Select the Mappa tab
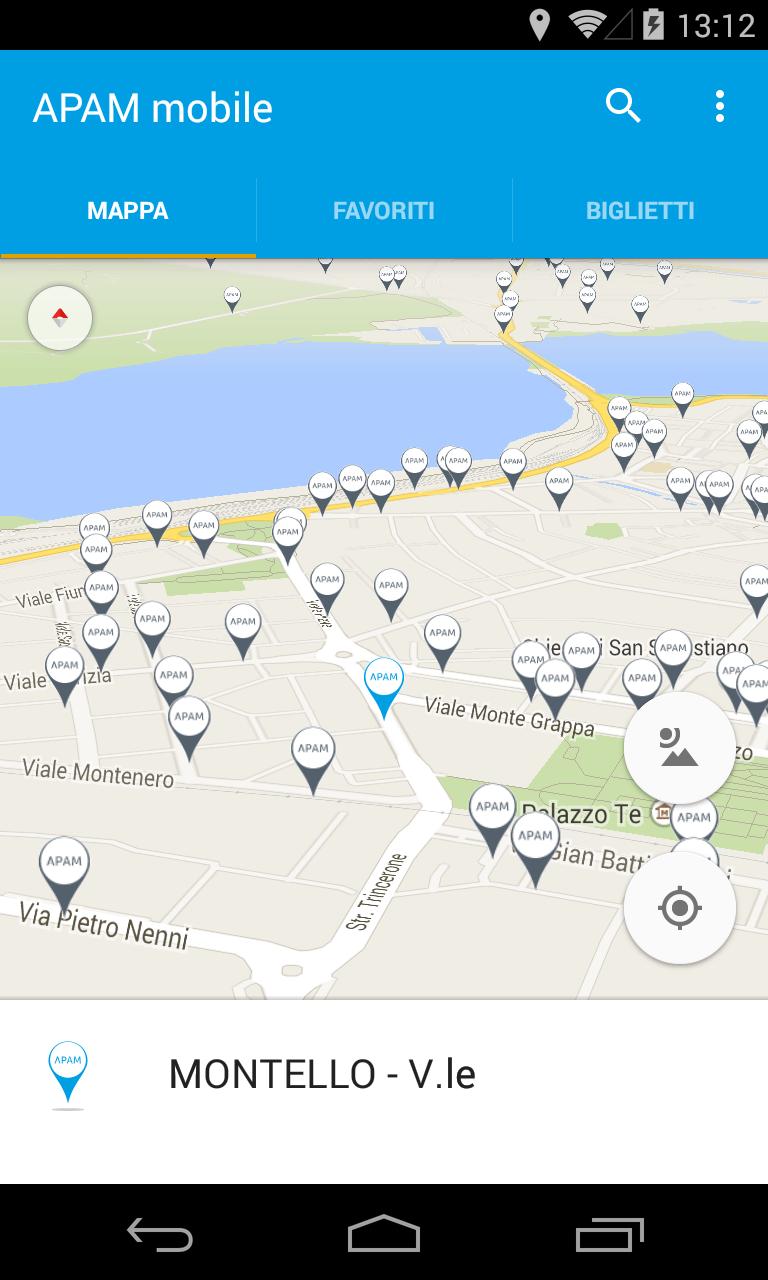This screenshot has height=1280, width=768. (128, 211)
